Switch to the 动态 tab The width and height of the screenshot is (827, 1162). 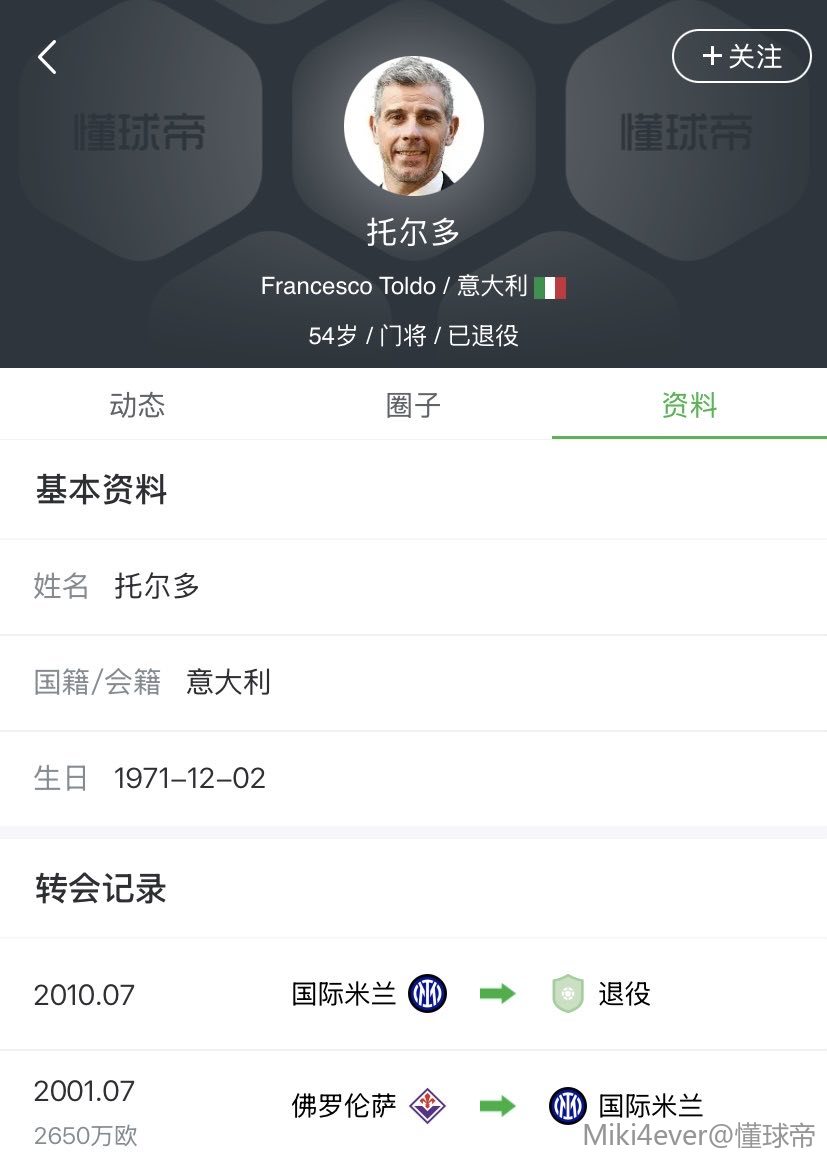click(137, 405)
